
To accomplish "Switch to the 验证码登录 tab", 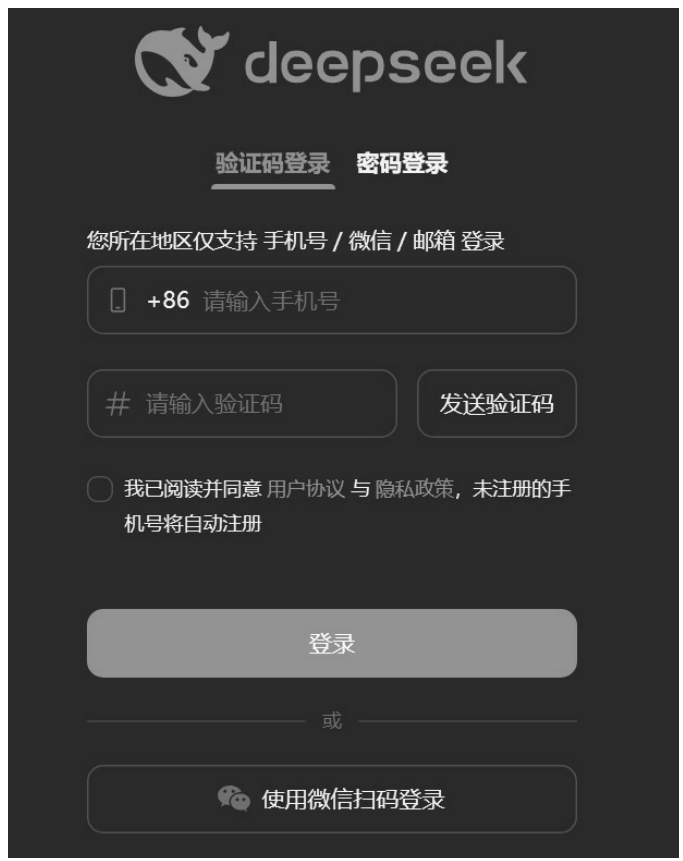I will coord(274,163).
